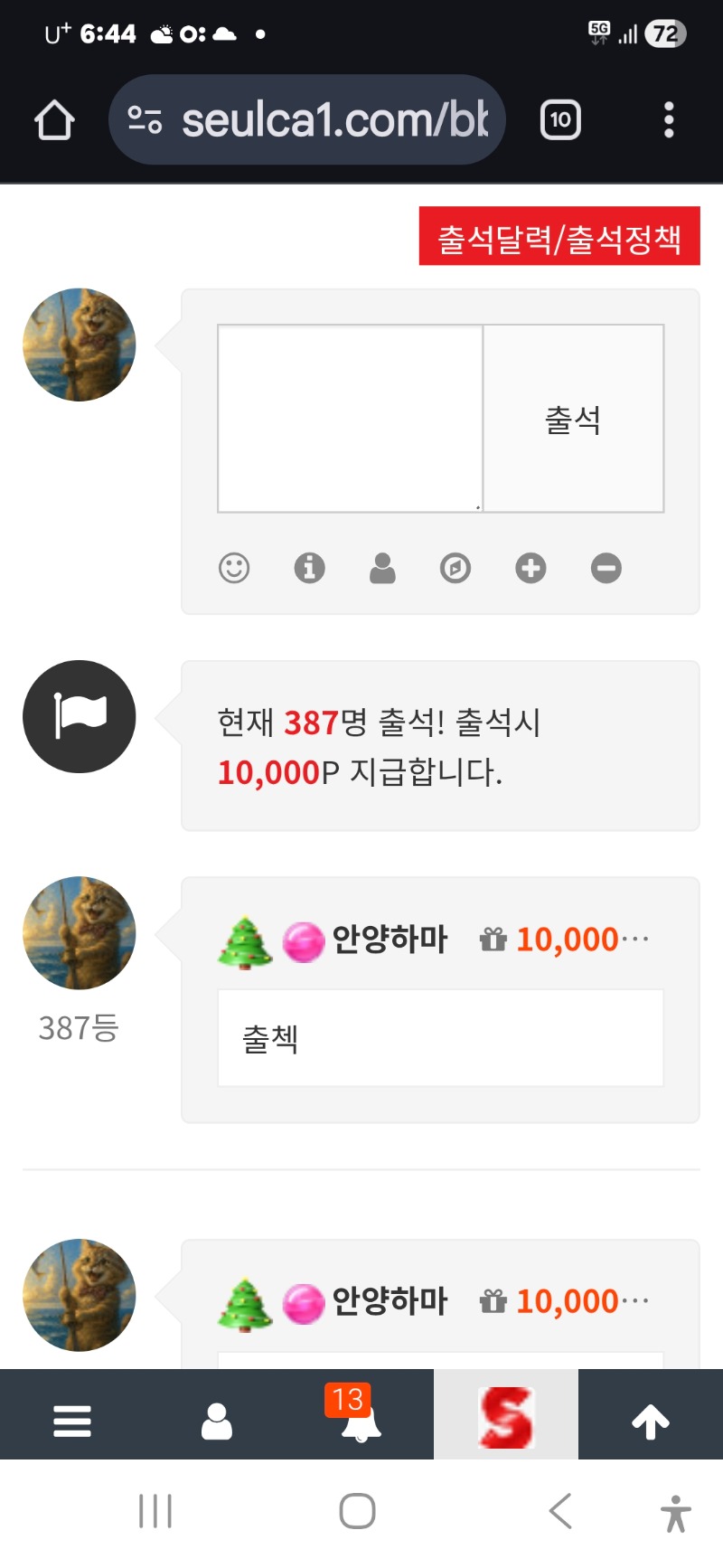Submit attendance with the 출석 button
This screenshot has width=723, height=1568.
(x=573, y=419)
